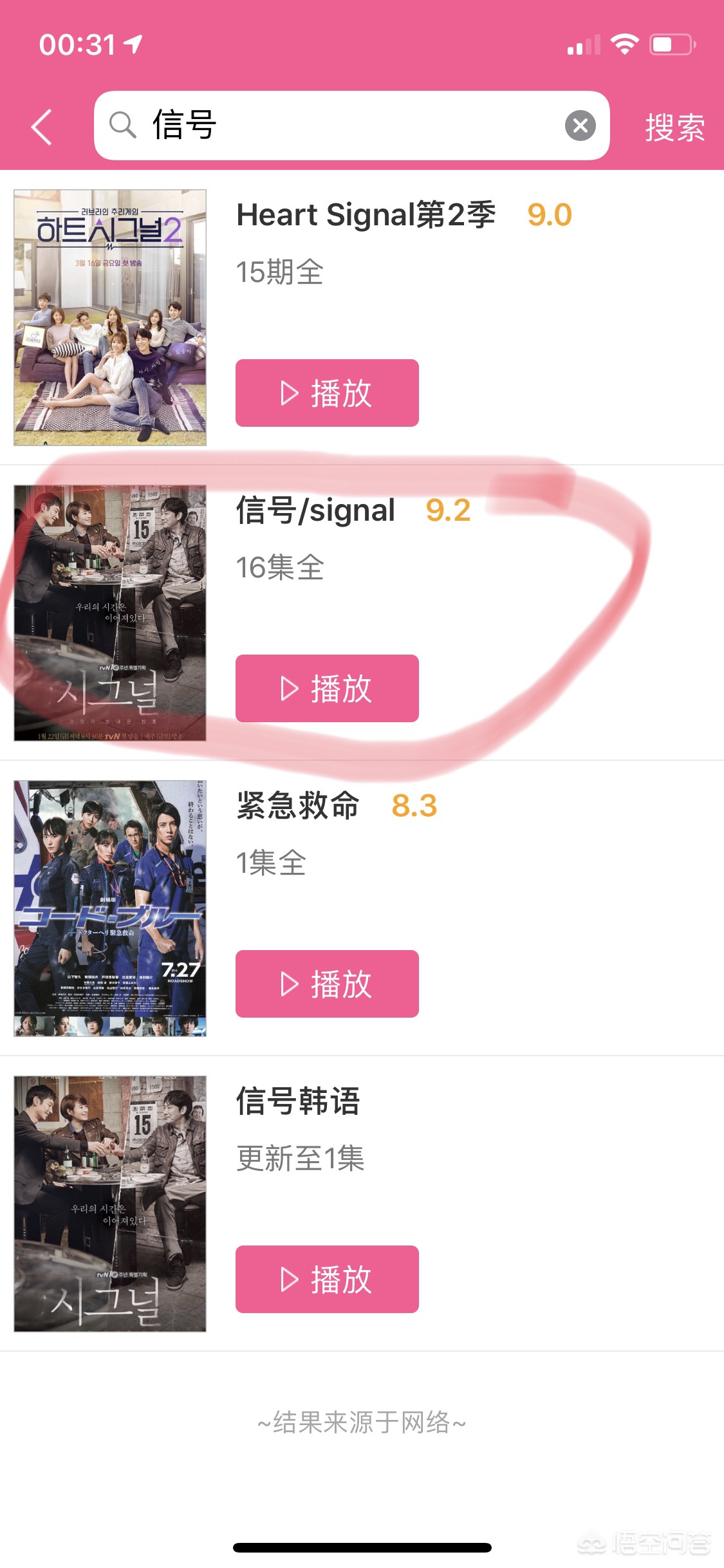Image resolution: width=724 pixels, height=1568 pixels.
Task: Open the 信号/signal poster
Action: 110,613
